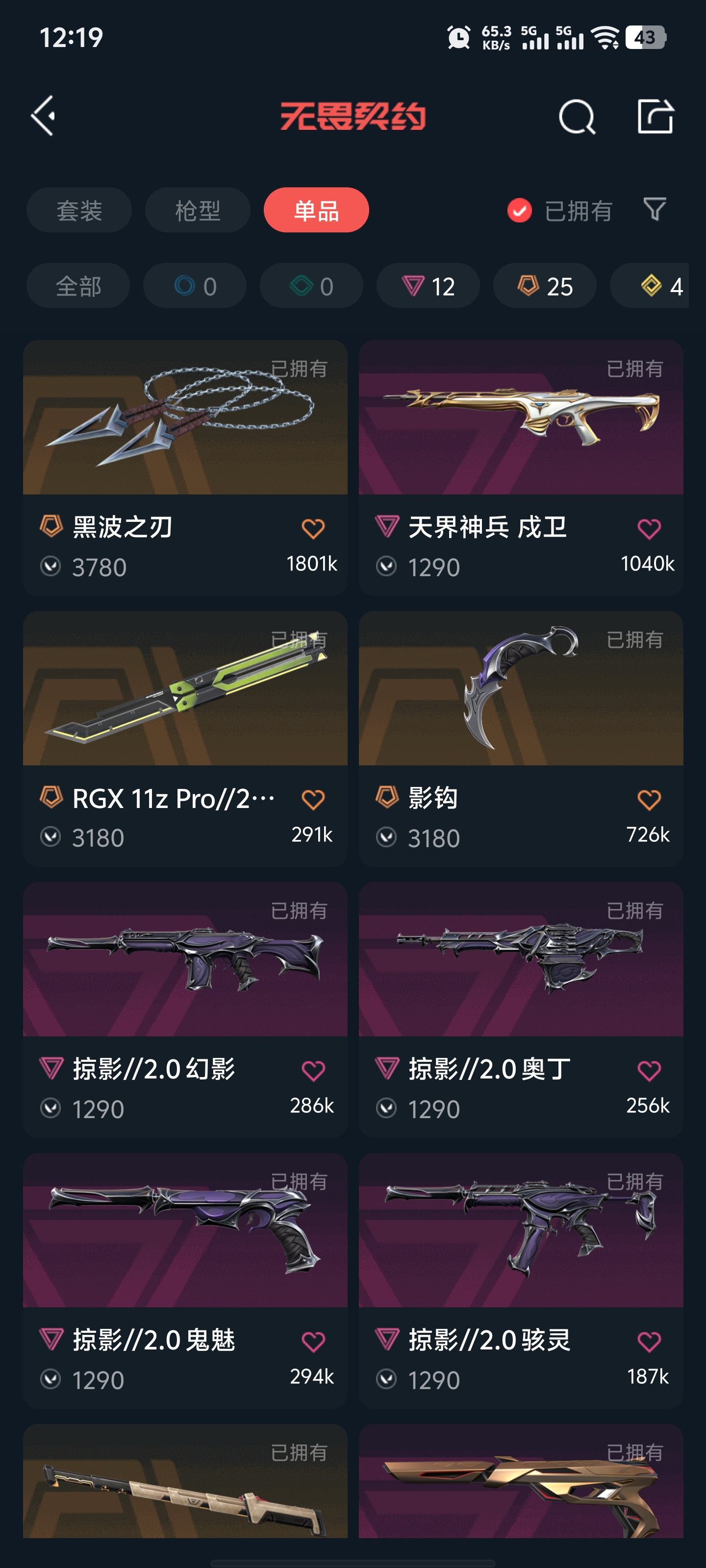Like the 黑波之刃 skin
Viewport: 706px width, 1568px height.
point(313,528)
